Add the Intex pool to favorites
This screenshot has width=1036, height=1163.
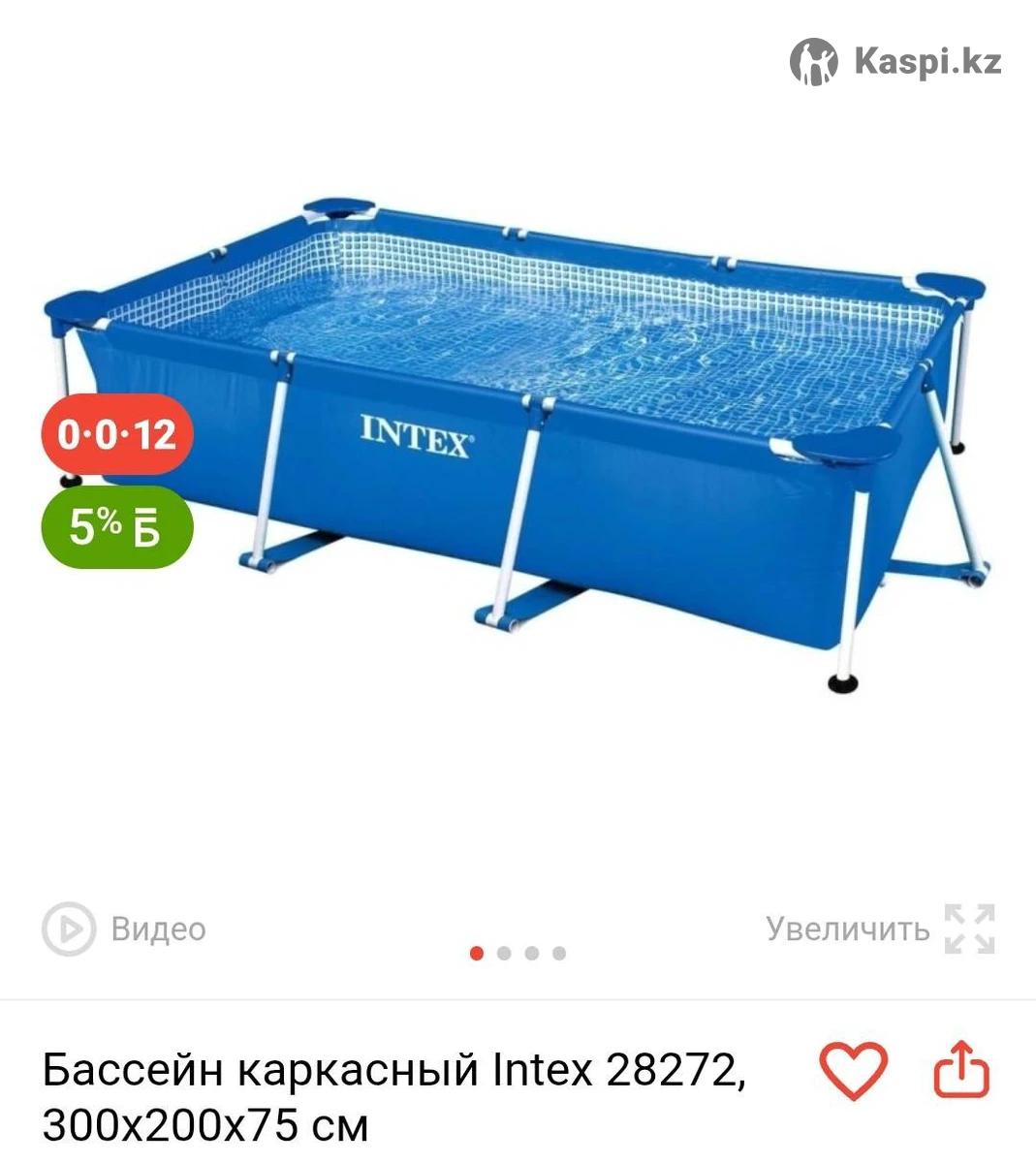coord(853,1070)
